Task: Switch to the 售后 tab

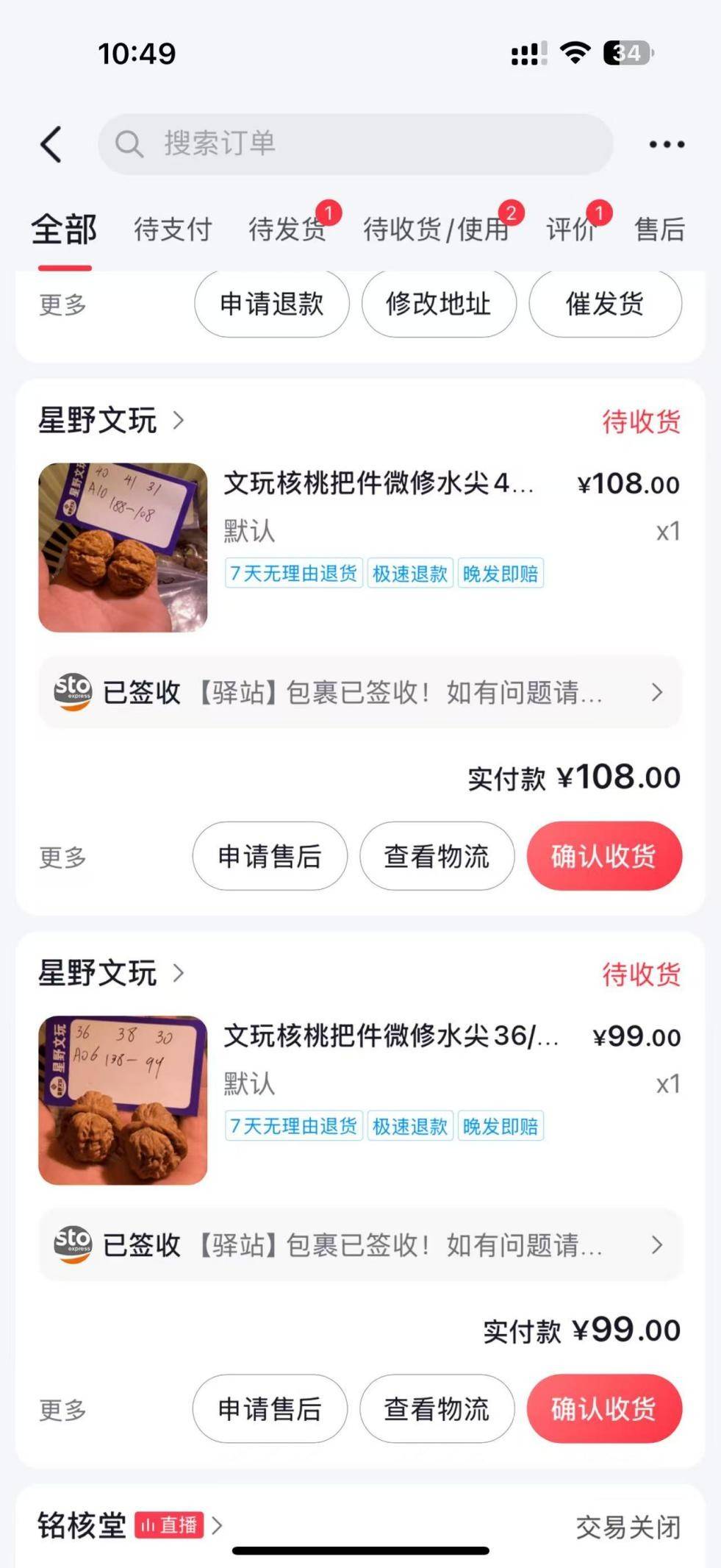Action: click(x=659, y=229)
